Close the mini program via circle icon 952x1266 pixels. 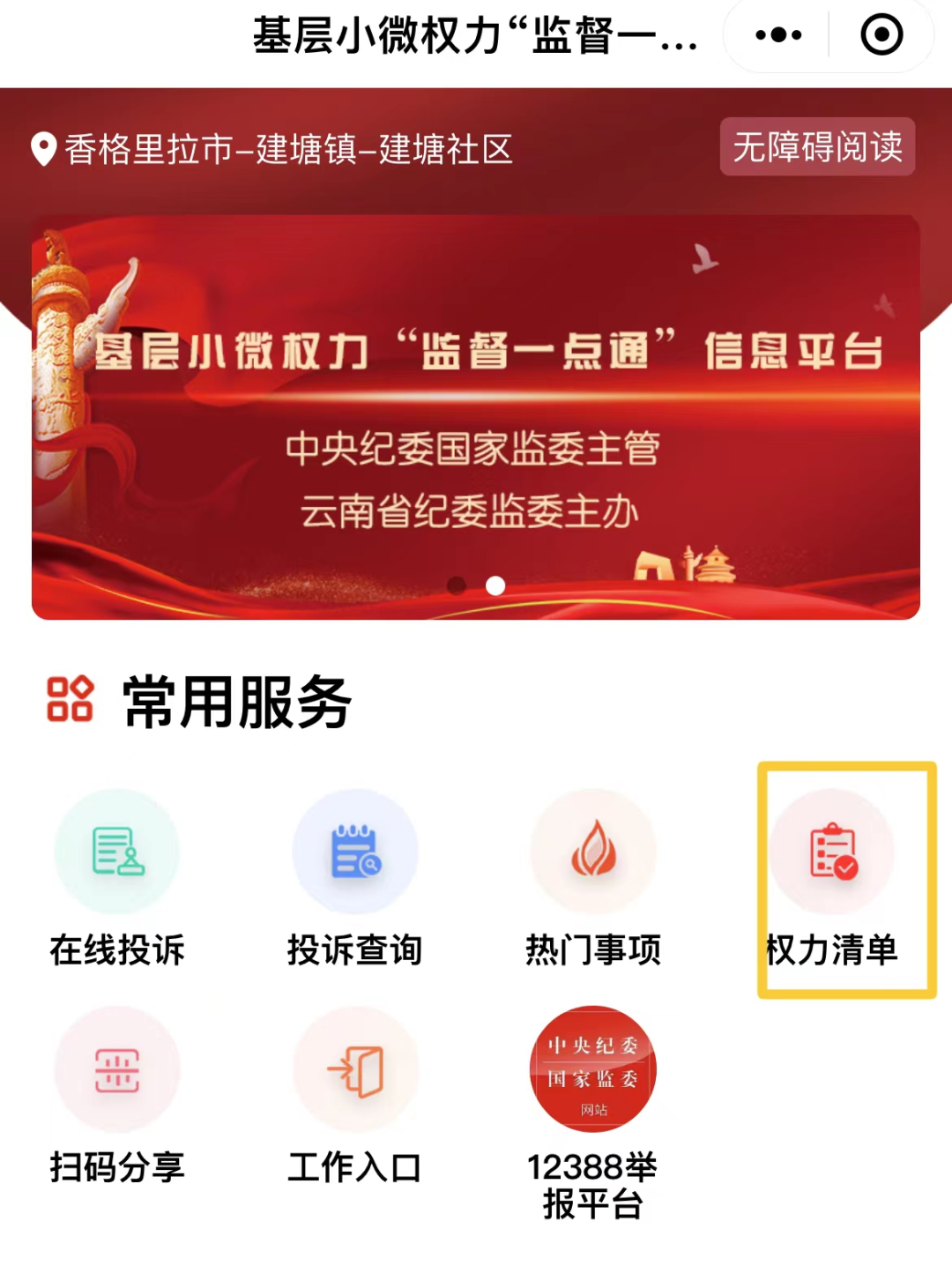[881, 35]
